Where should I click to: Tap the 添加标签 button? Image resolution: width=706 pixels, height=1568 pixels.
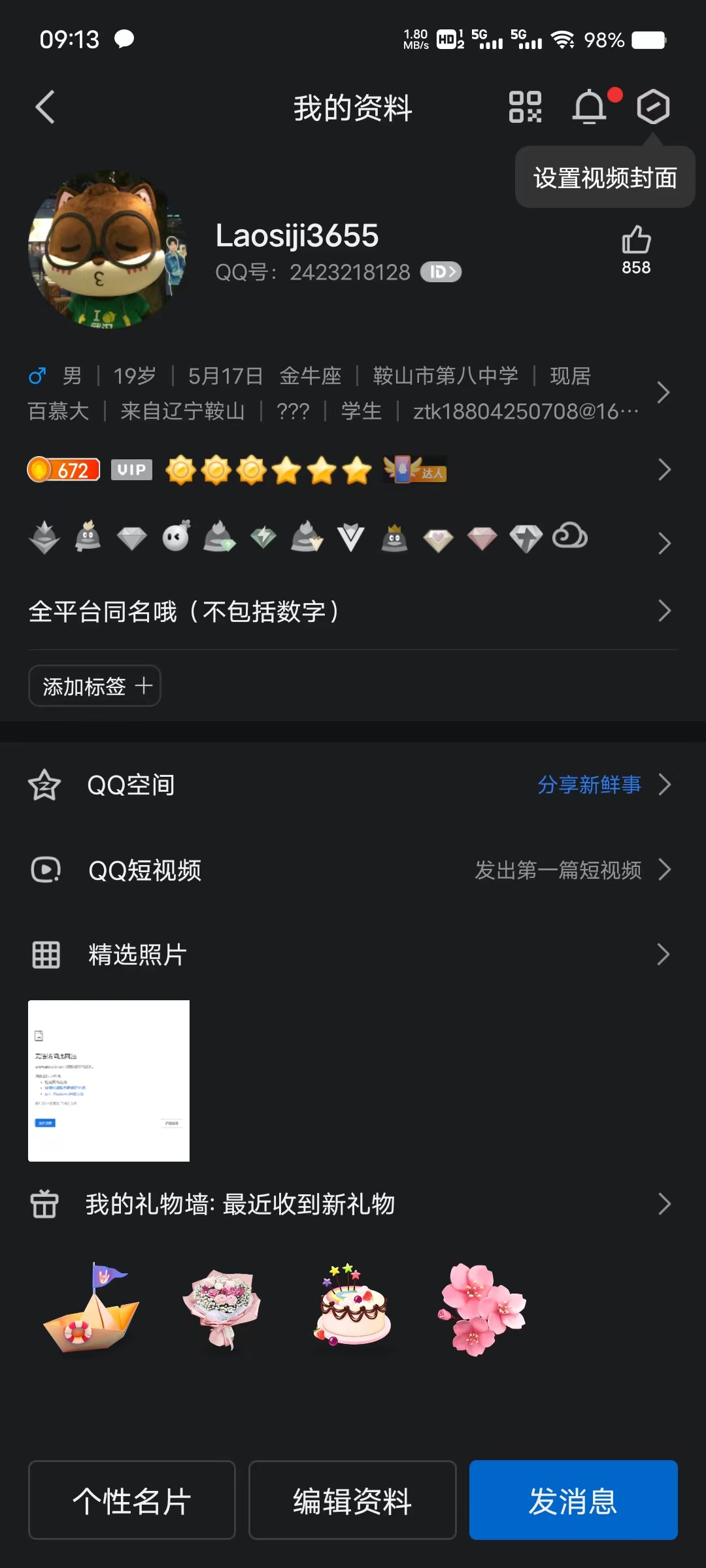95,686
